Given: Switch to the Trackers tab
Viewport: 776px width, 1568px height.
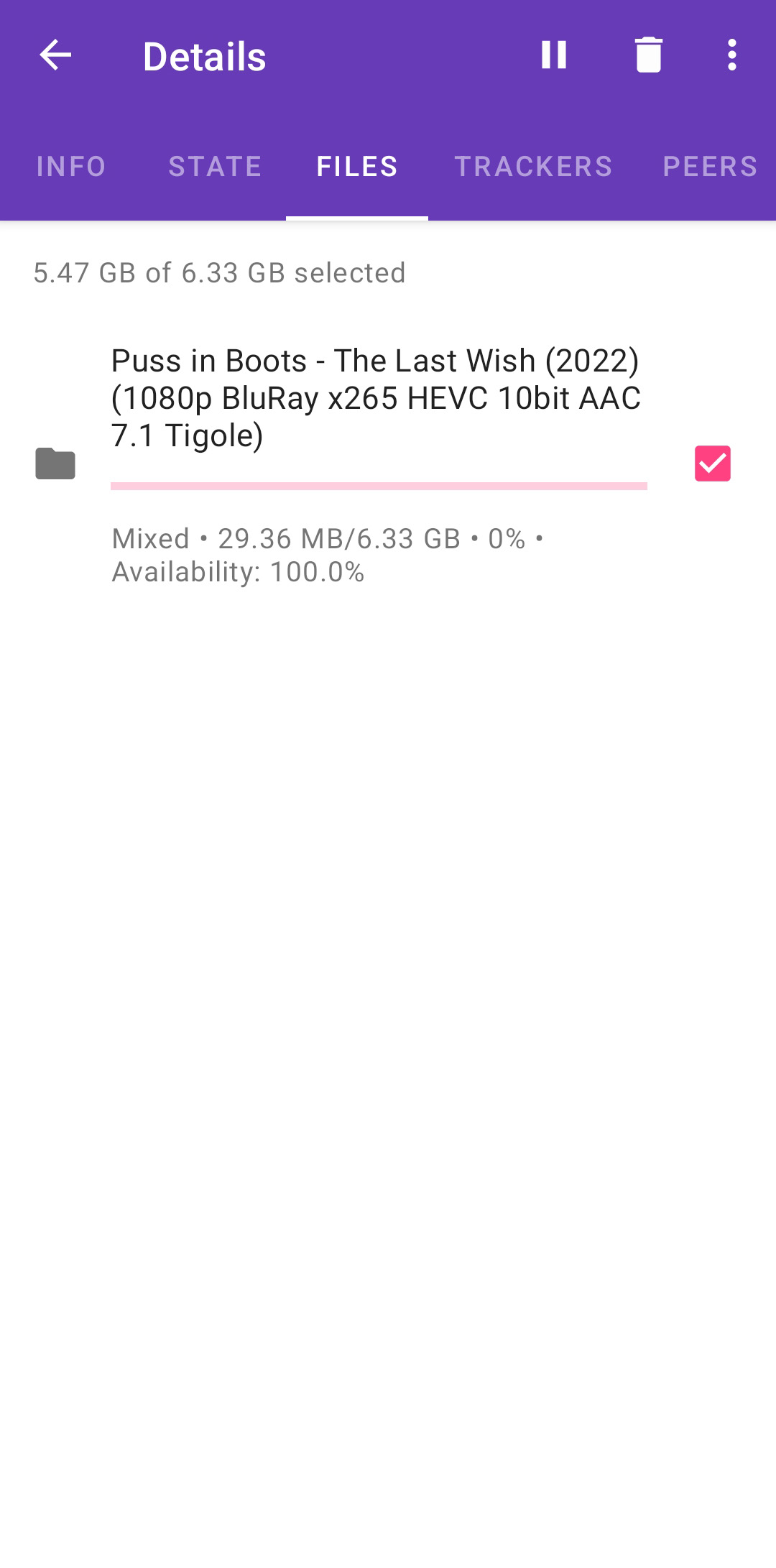Looking at the screenshot, I should coord(533,167).
